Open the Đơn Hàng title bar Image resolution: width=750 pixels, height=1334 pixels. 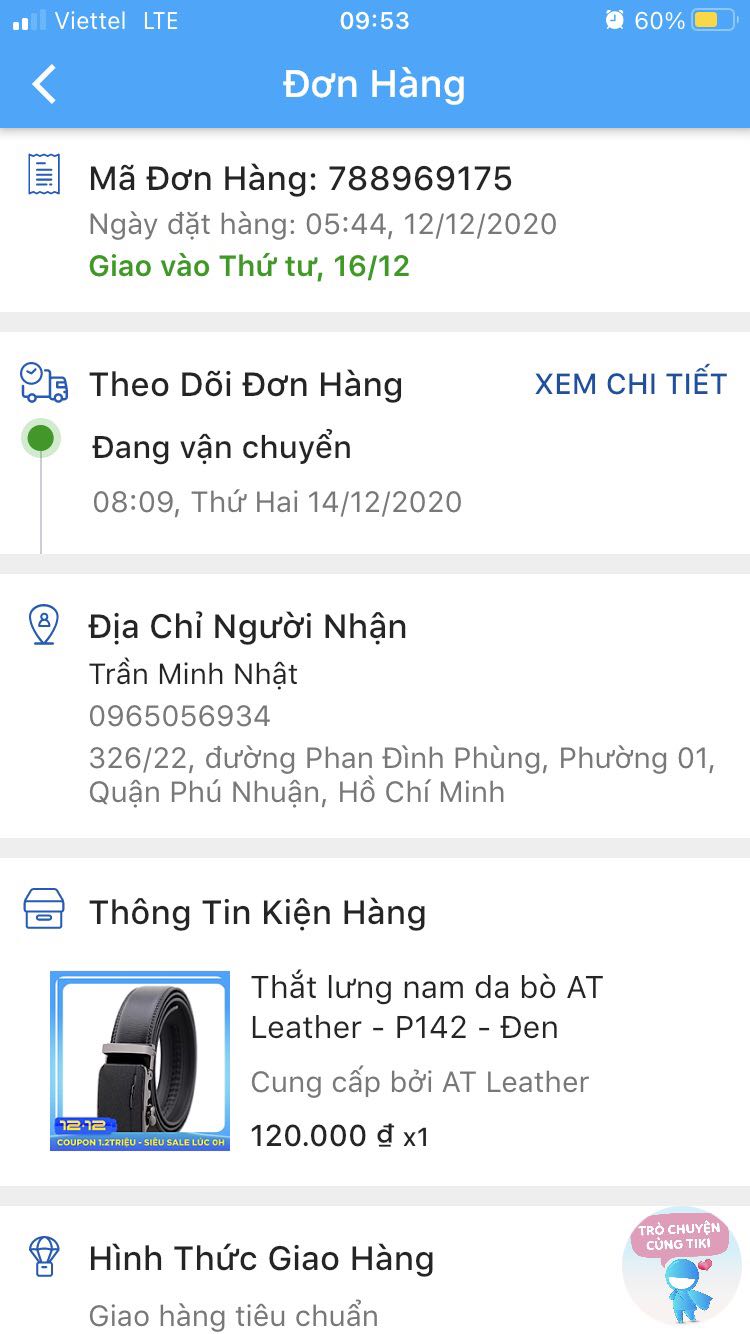click(x=375, y=84)
